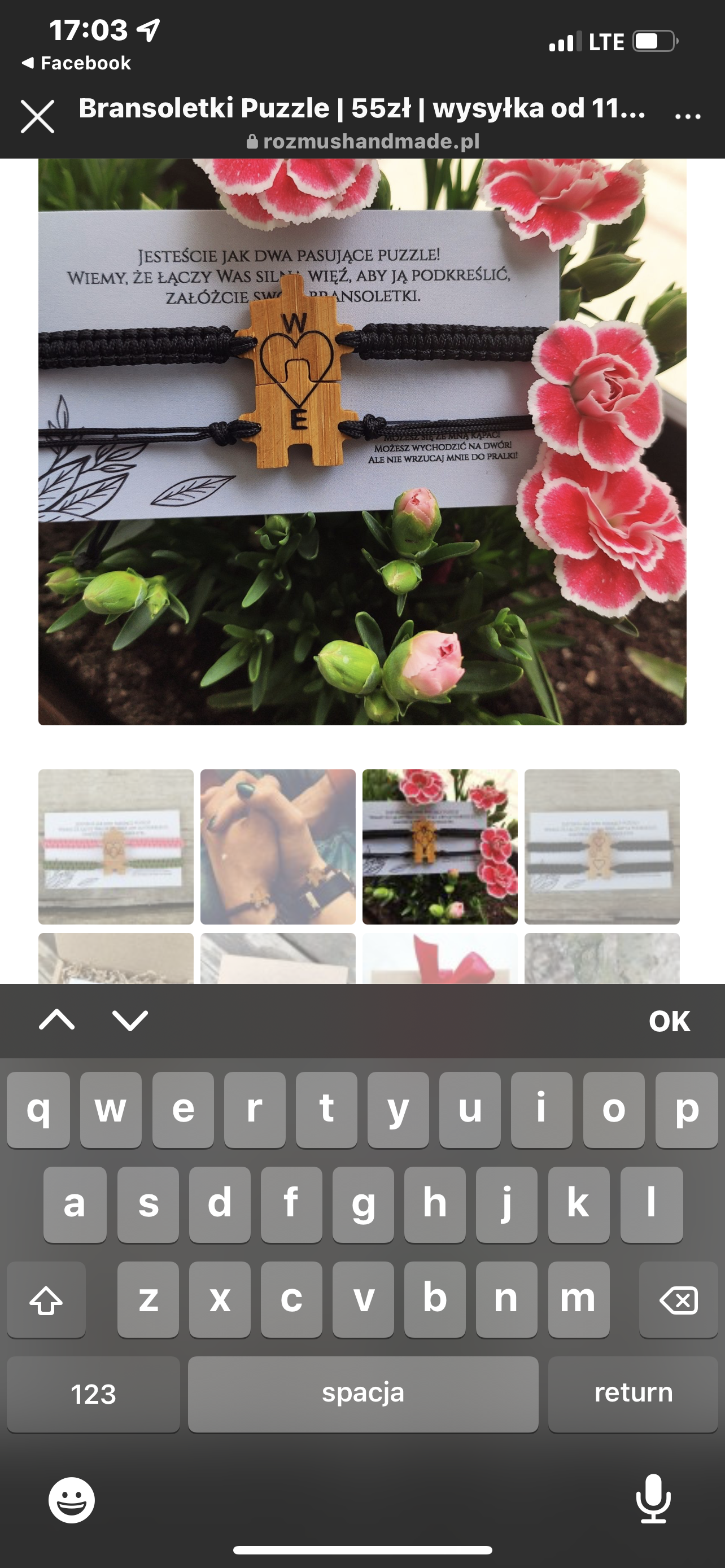Viewport: 725px width, 1568px height.
Task: Tap the backspace key
Action: tap(678, 1299)
